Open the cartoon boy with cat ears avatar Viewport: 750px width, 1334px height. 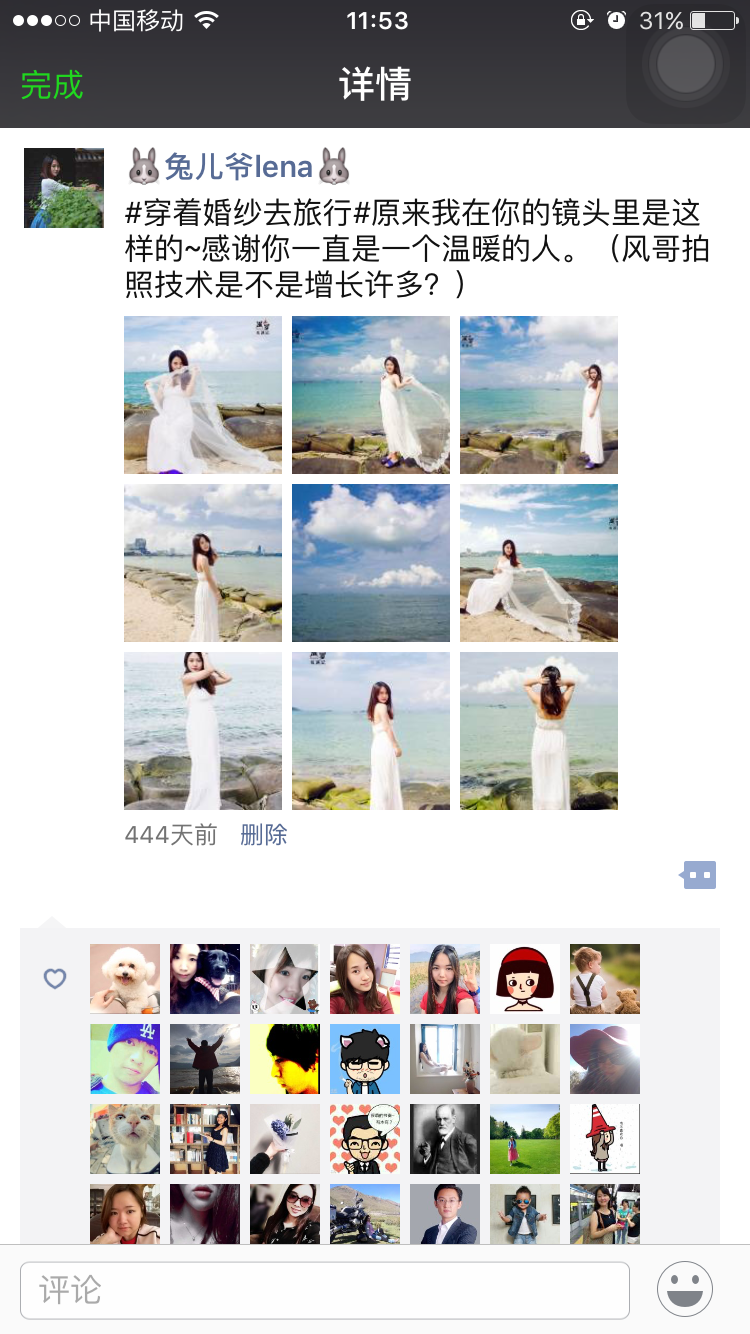(365, 1059)
